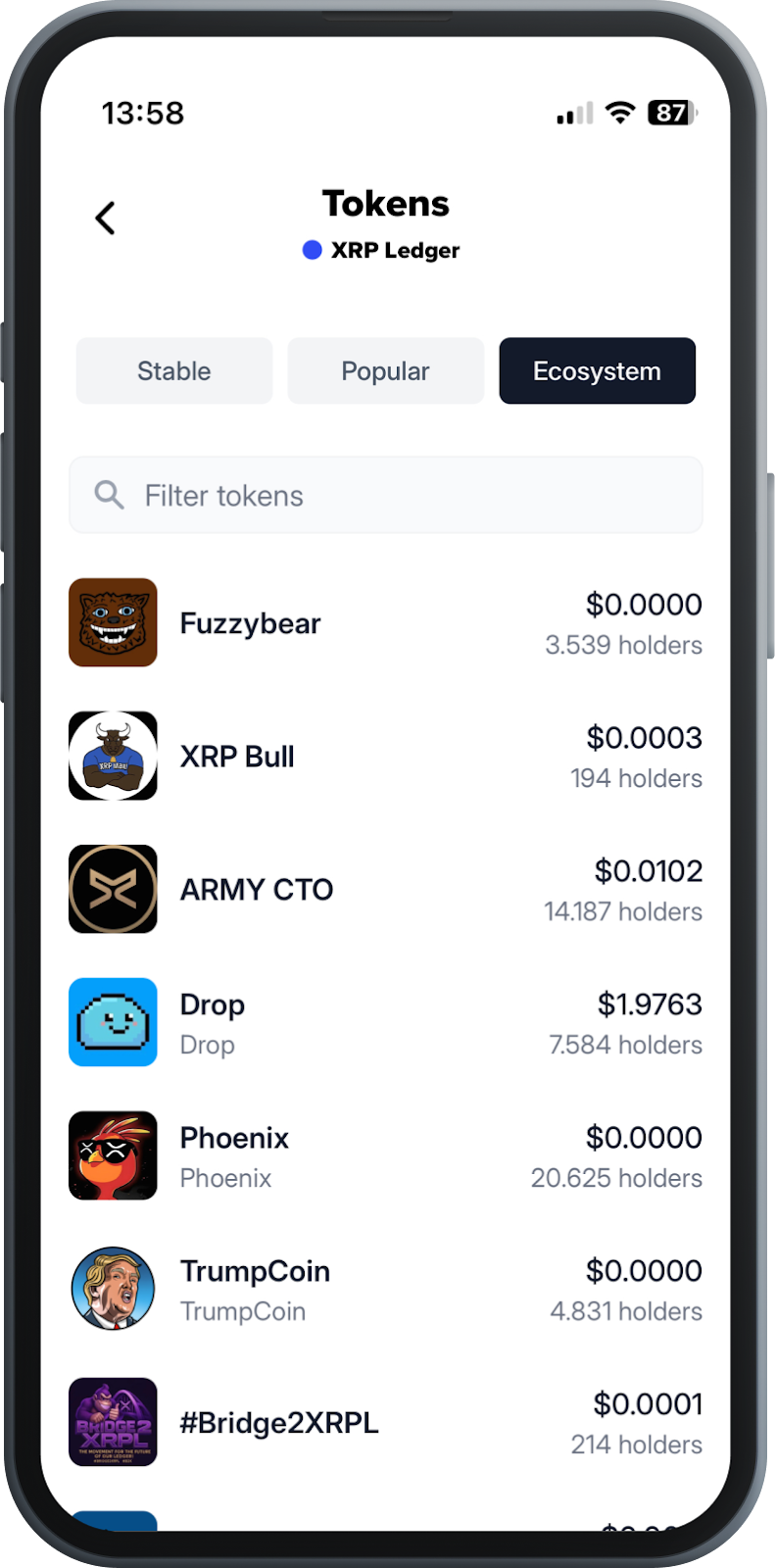Open the TrumpCoin token row
Image resolution: width=775 pixels, height=1568 pixels.
[x=385, y=1290]
